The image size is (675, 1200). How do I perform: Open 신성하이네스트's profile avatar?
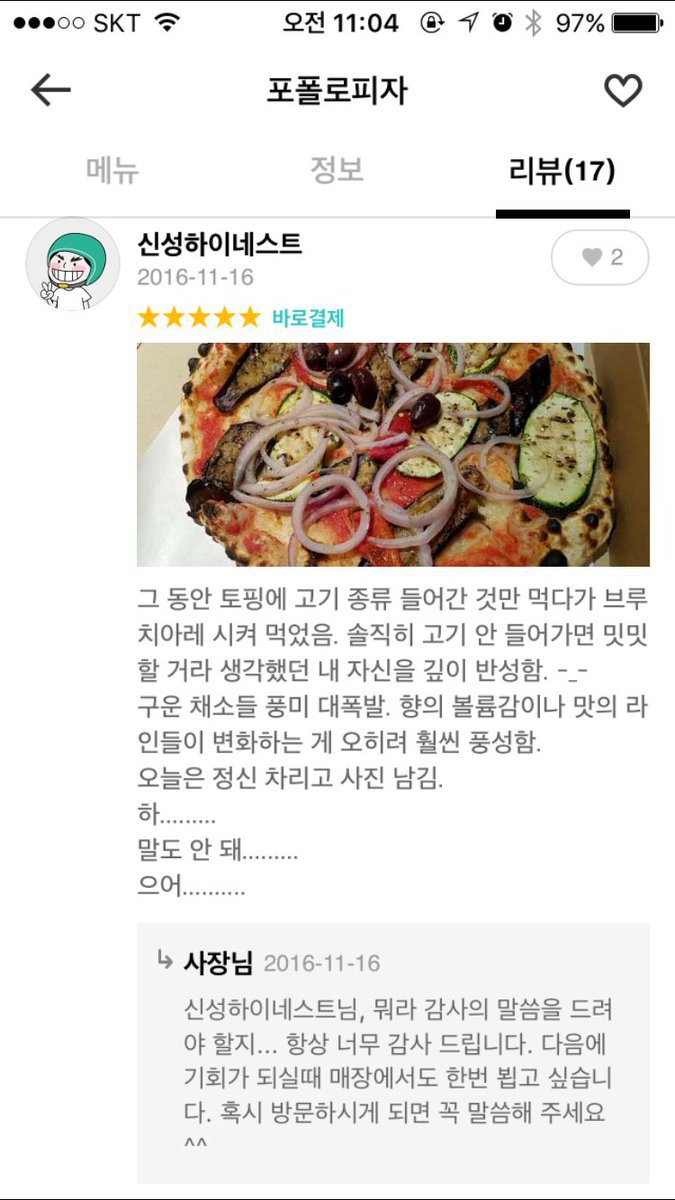pos(72,264)
